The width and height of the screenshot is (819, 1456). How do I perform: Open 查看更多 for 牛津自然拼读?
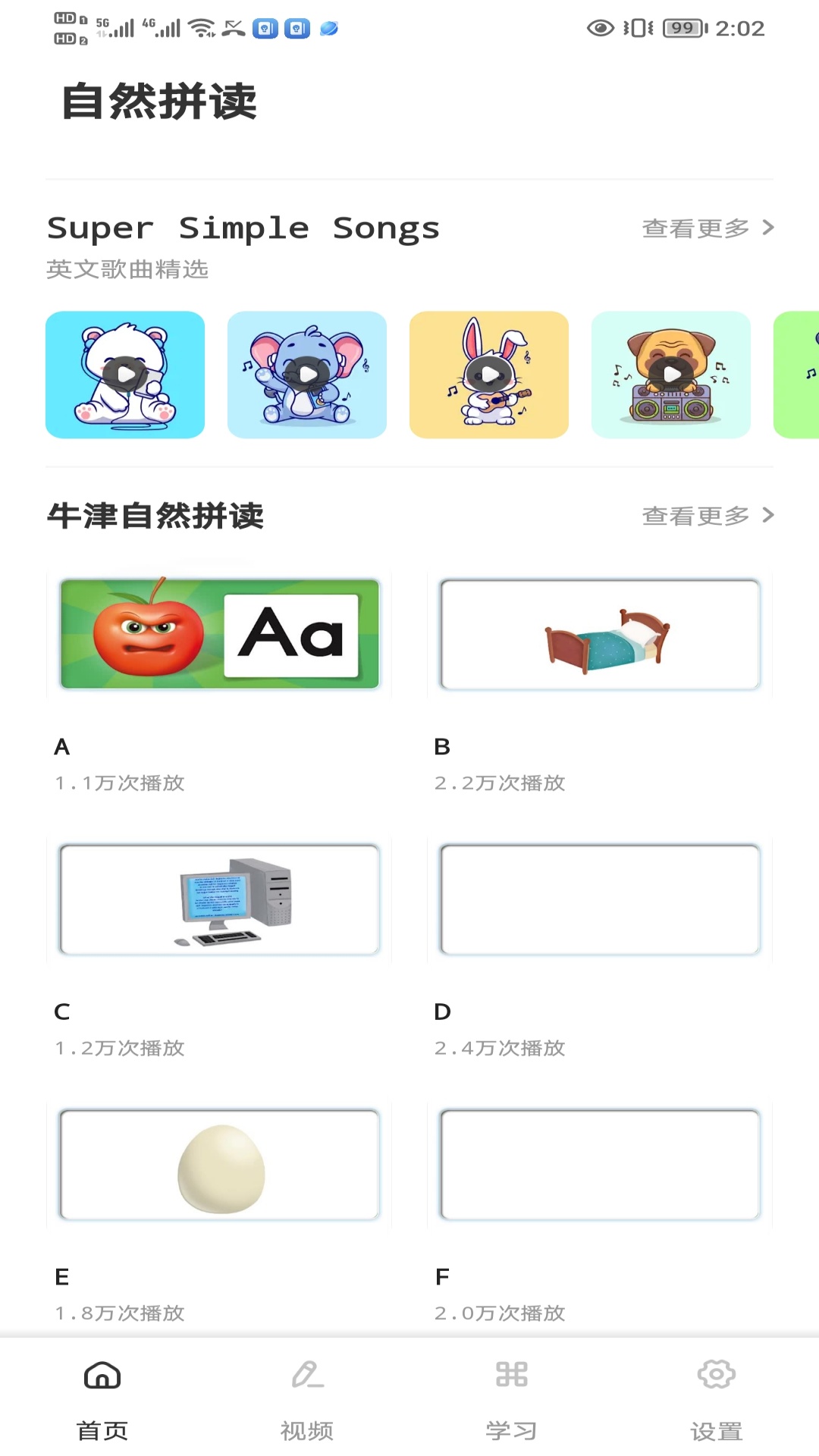pos(707,516)
